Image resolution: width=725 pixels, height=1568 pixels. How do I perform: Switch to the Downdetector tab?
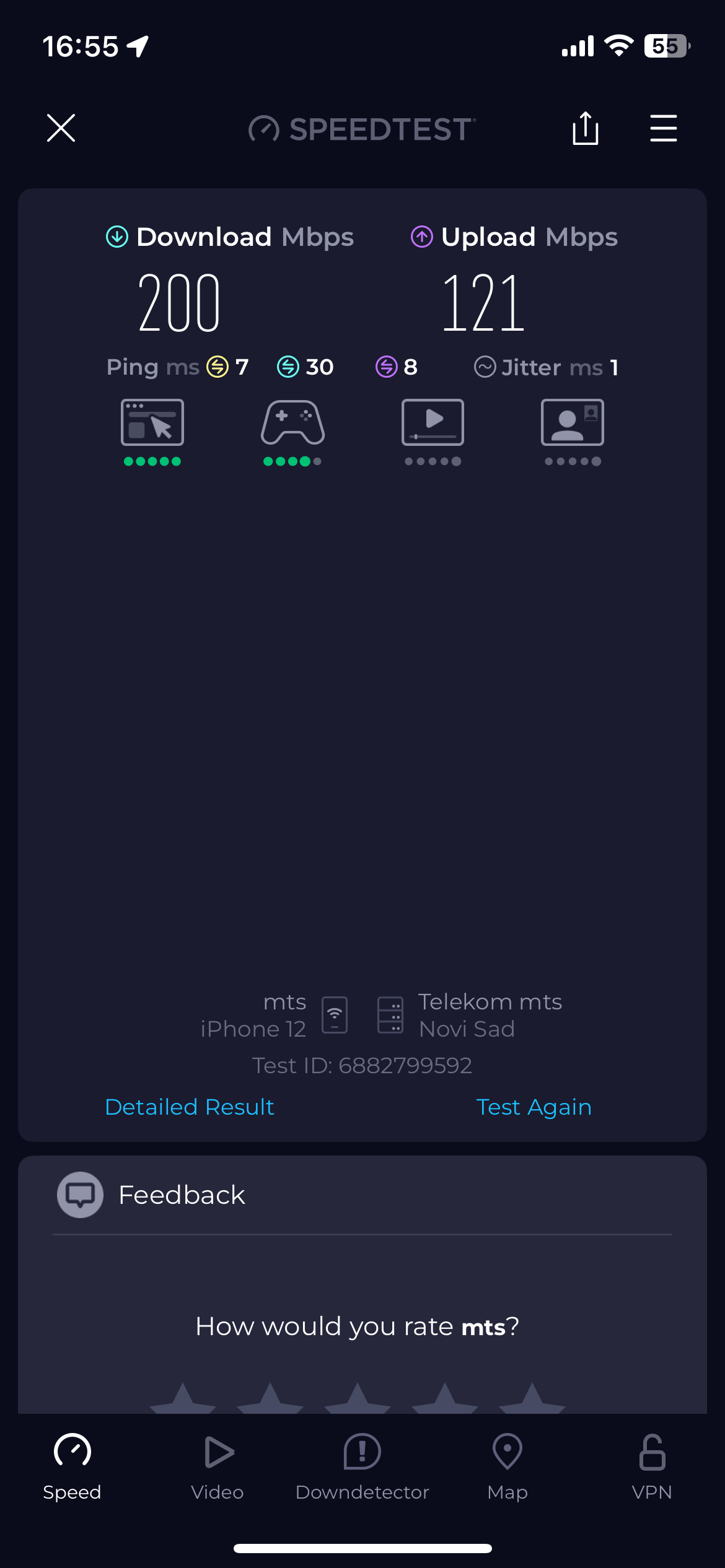[362, 1466]
